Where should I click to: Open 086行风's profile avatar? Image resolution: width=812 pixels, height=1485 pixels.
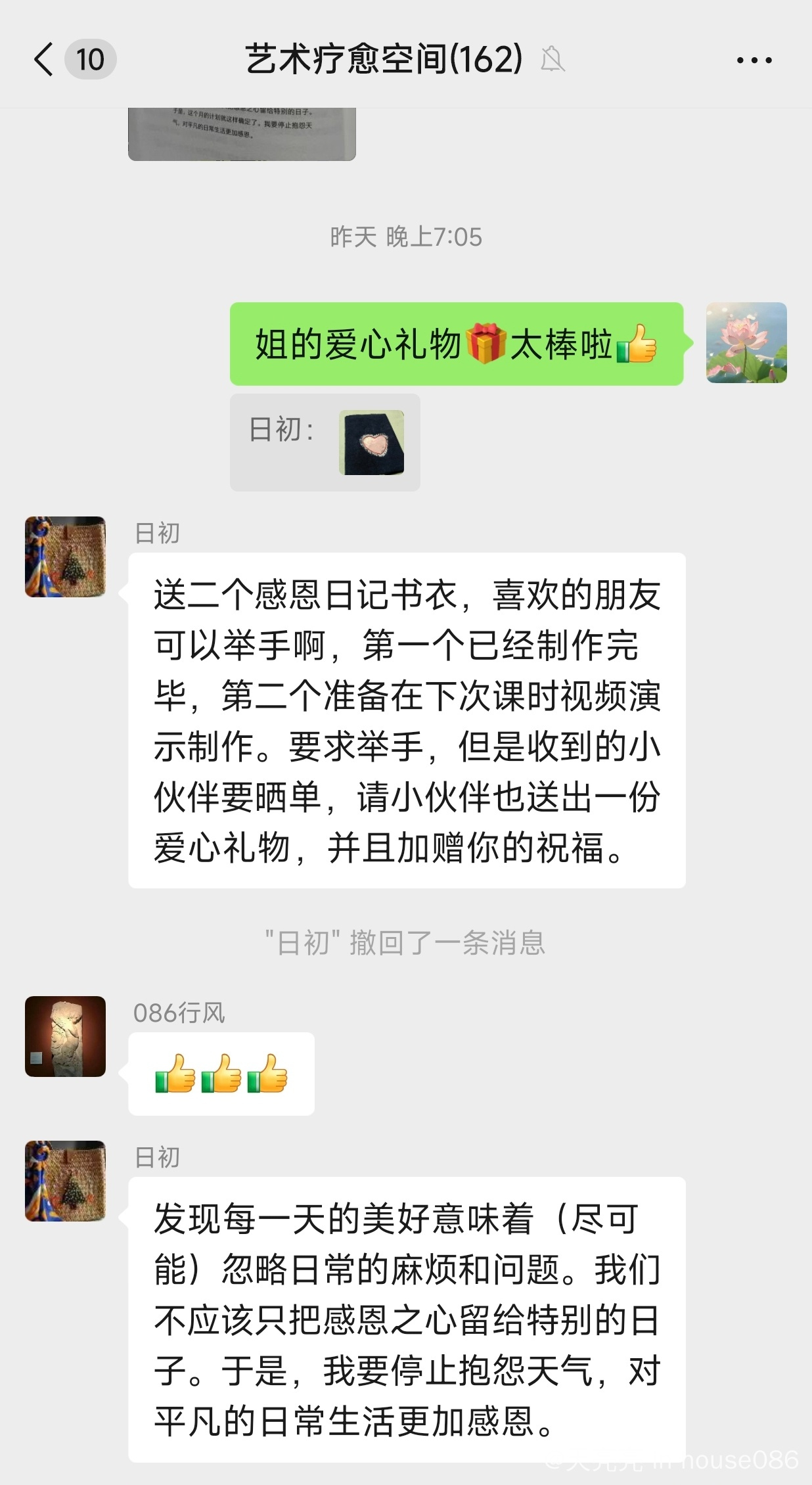(x=65, y=1036)
